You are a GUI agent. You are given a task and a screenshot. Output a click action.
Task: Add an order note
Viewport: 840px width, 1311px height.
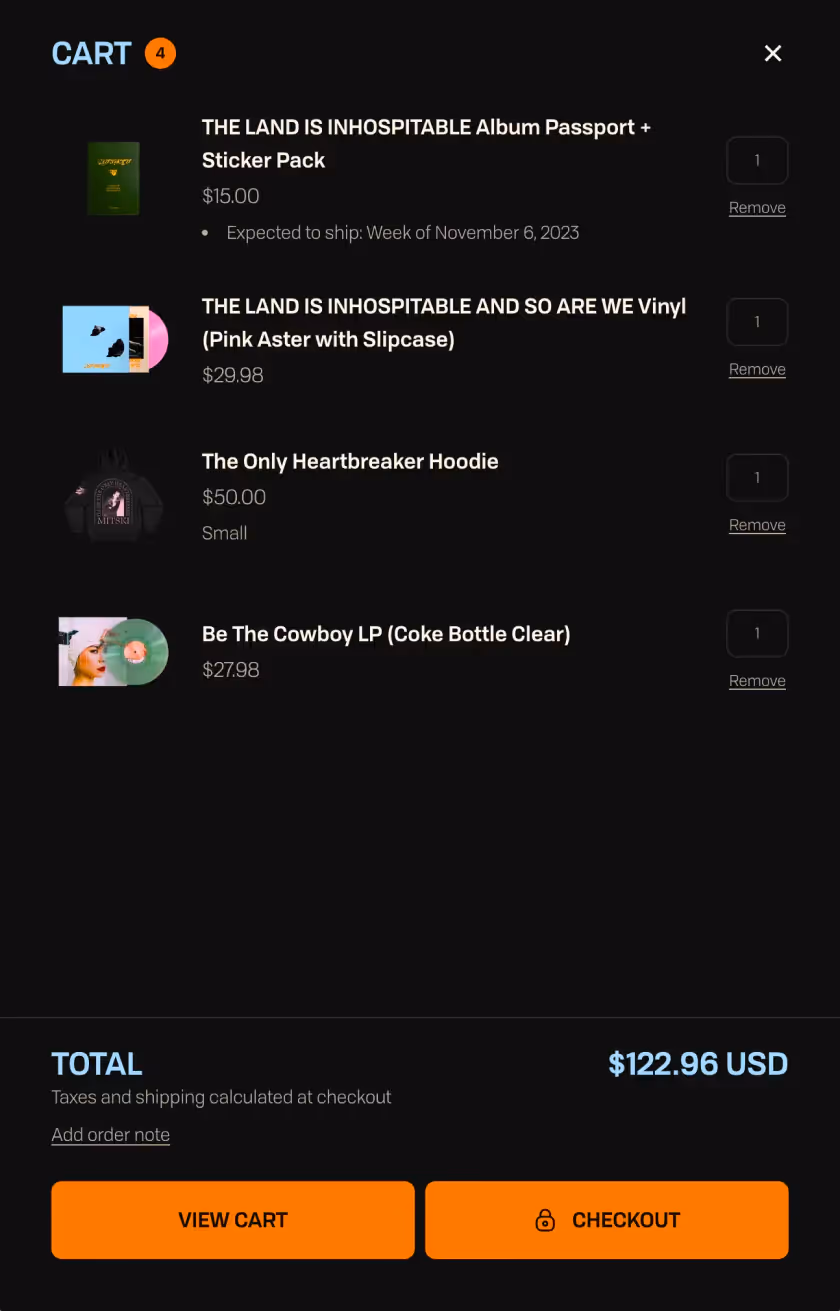coord(111,1134)
